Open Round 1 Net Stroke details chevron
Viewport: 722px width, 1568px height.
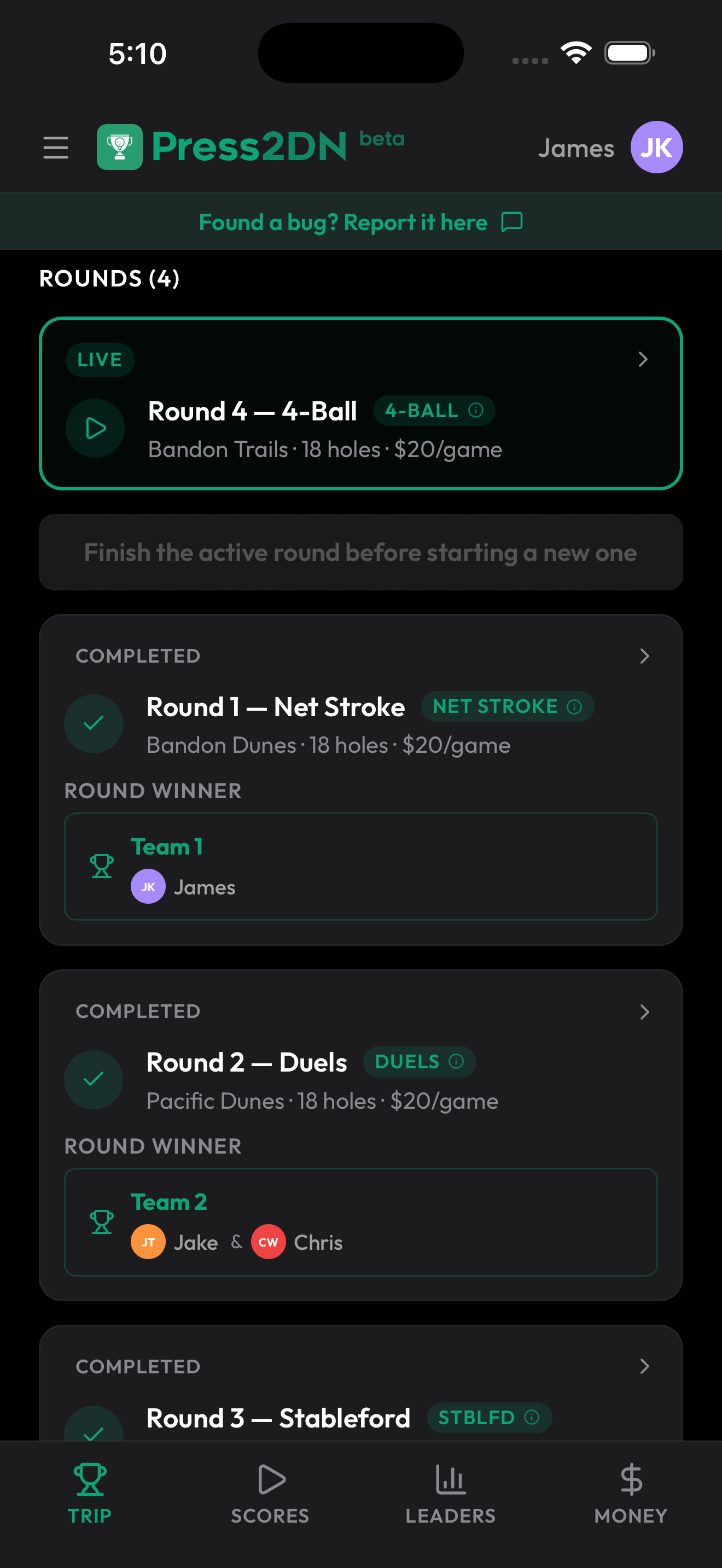(x=644, y=656)
